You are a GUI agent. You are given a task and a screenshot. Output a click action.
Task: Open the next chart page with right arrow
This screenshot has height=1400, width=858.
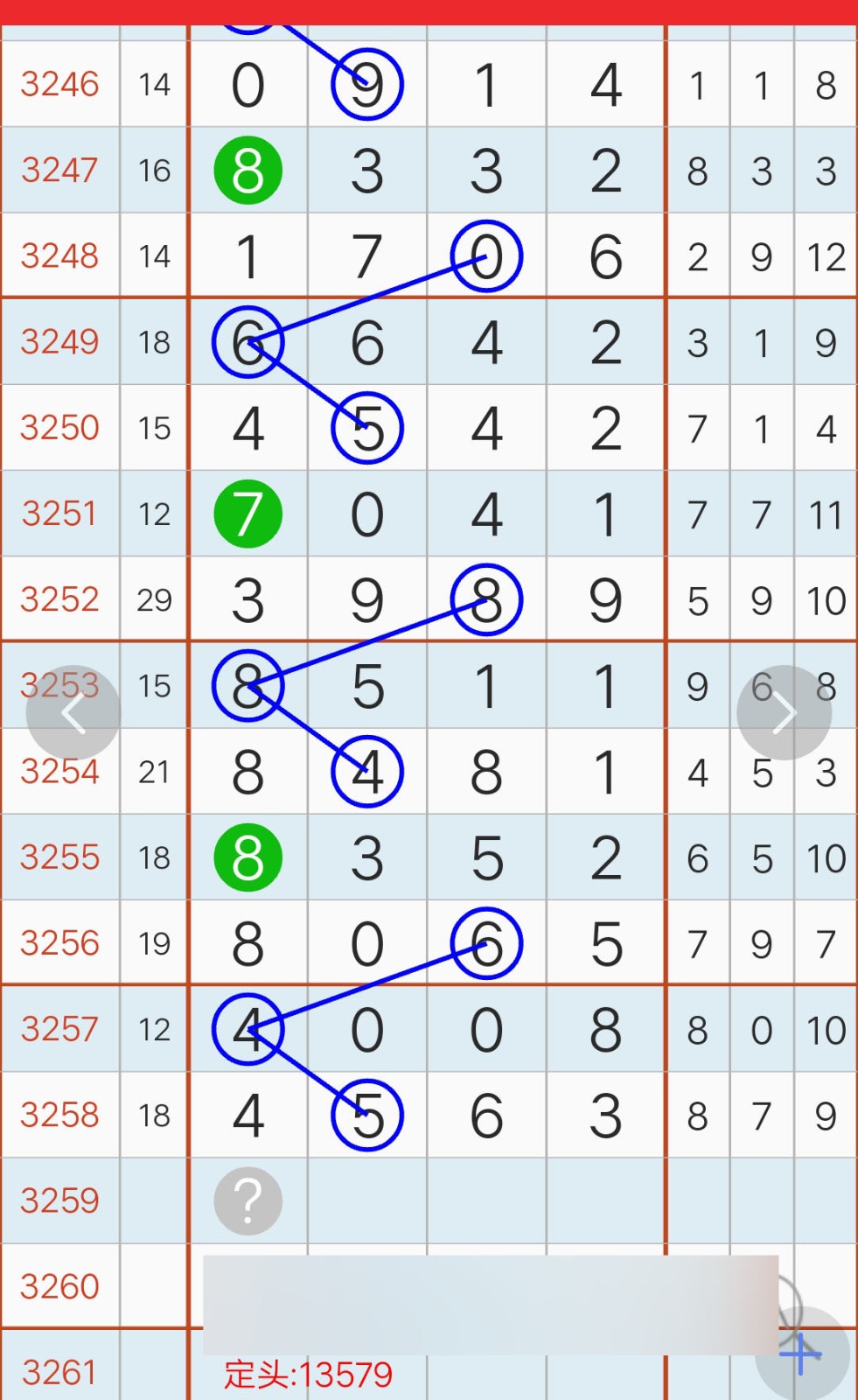point(785,712)
